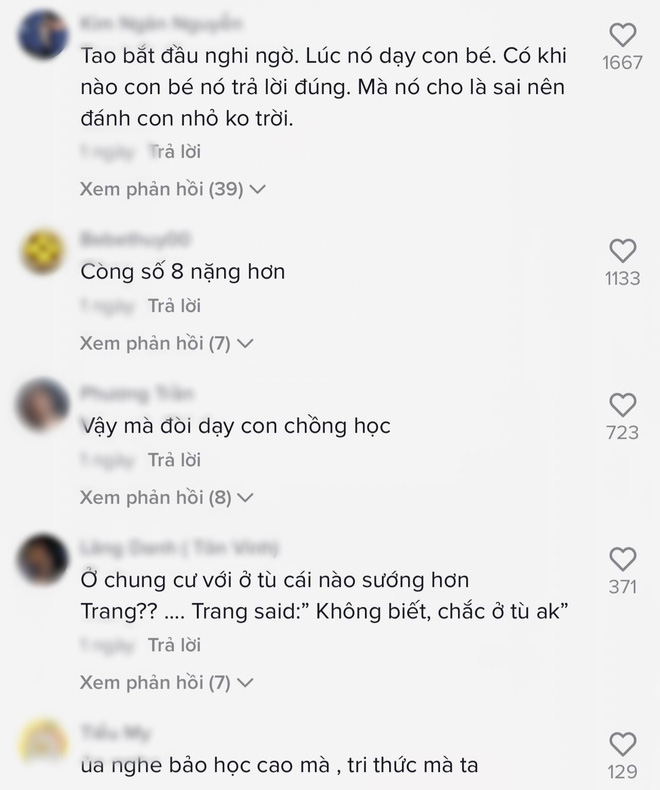Reply to 'Vậy mà đòi dạy con chồng học'
The image size is (660, 790).
click(x=175, y=460)
